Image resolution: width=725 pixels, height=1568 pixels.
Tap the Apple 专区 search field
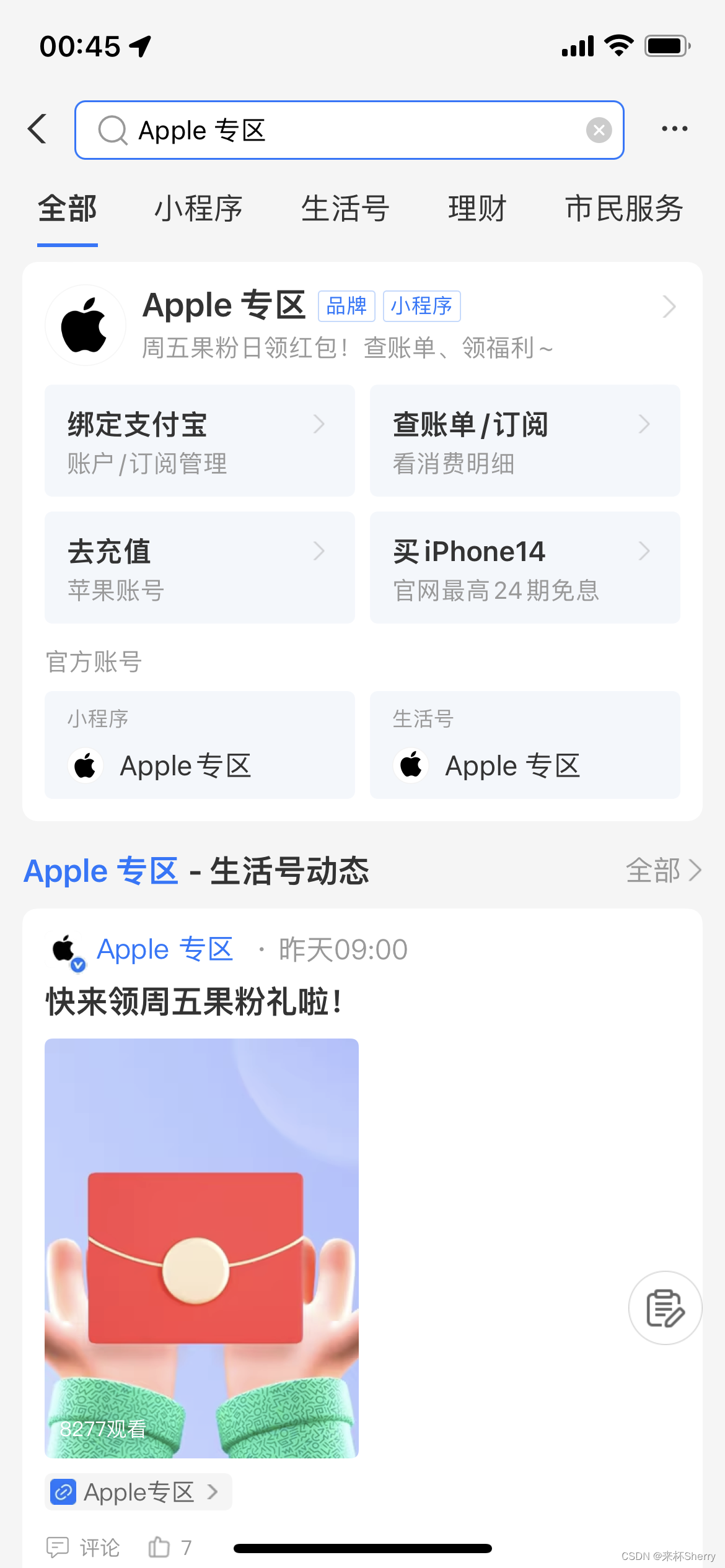pos(349,130)
